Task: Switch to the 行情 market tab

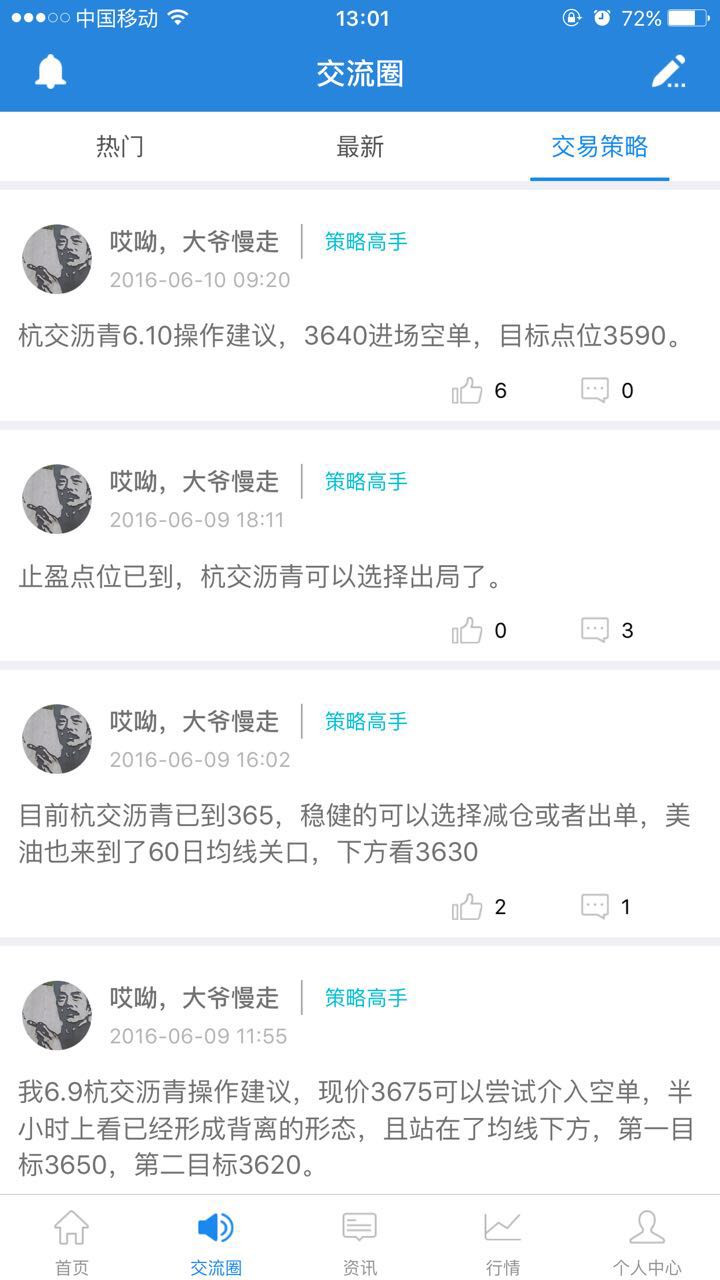Action: point(503,1242)
